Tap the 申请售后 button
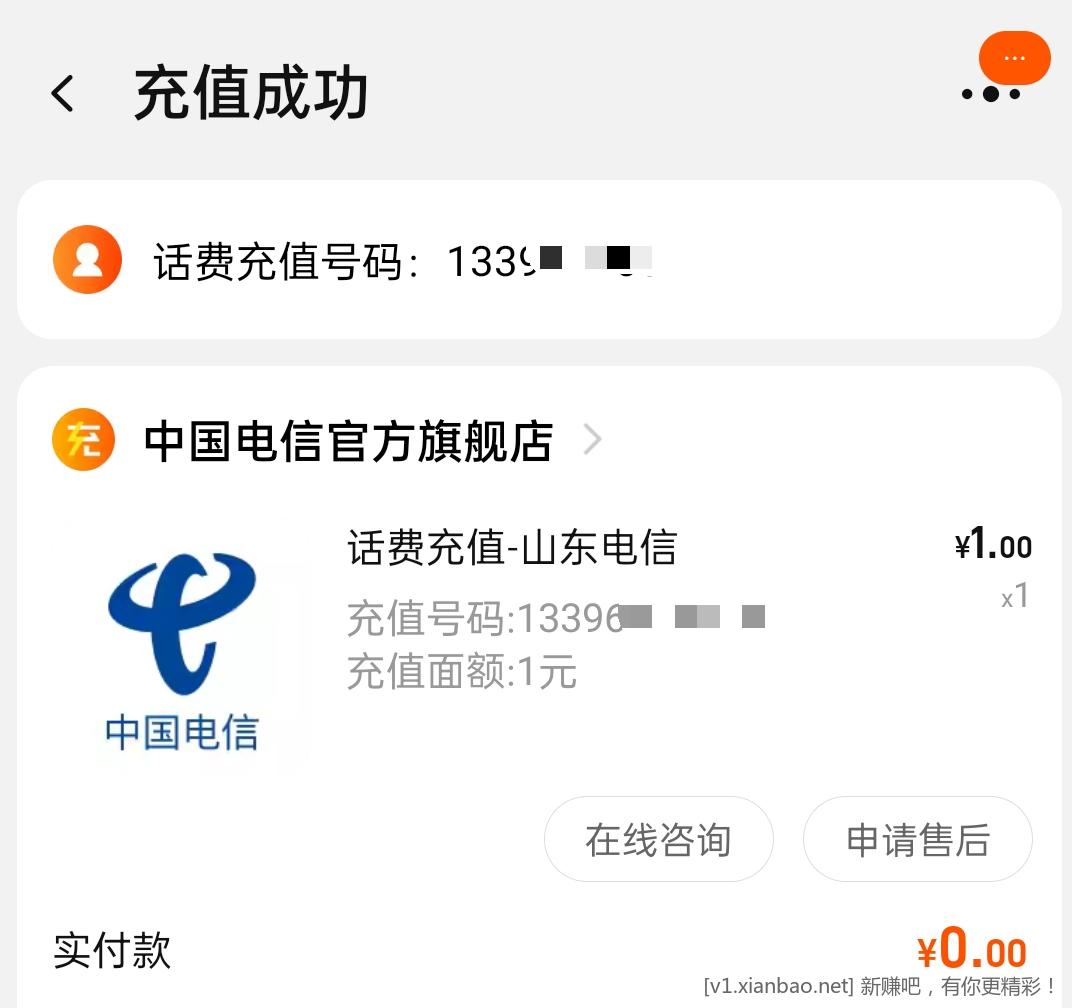 pos(917,840)
